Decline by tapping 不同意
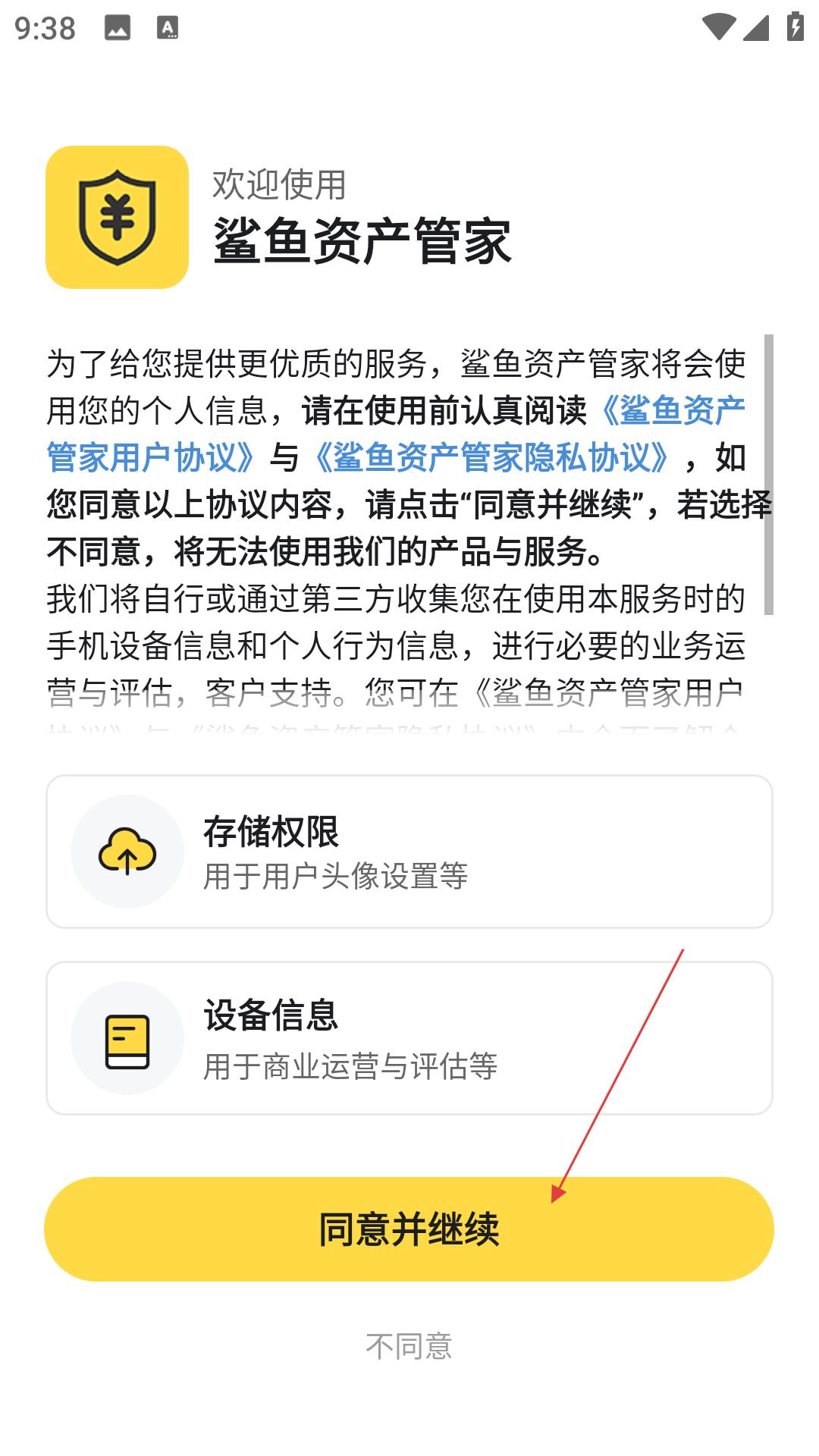This screenshot has height=1456, width=819. [x=409, y=1347]
